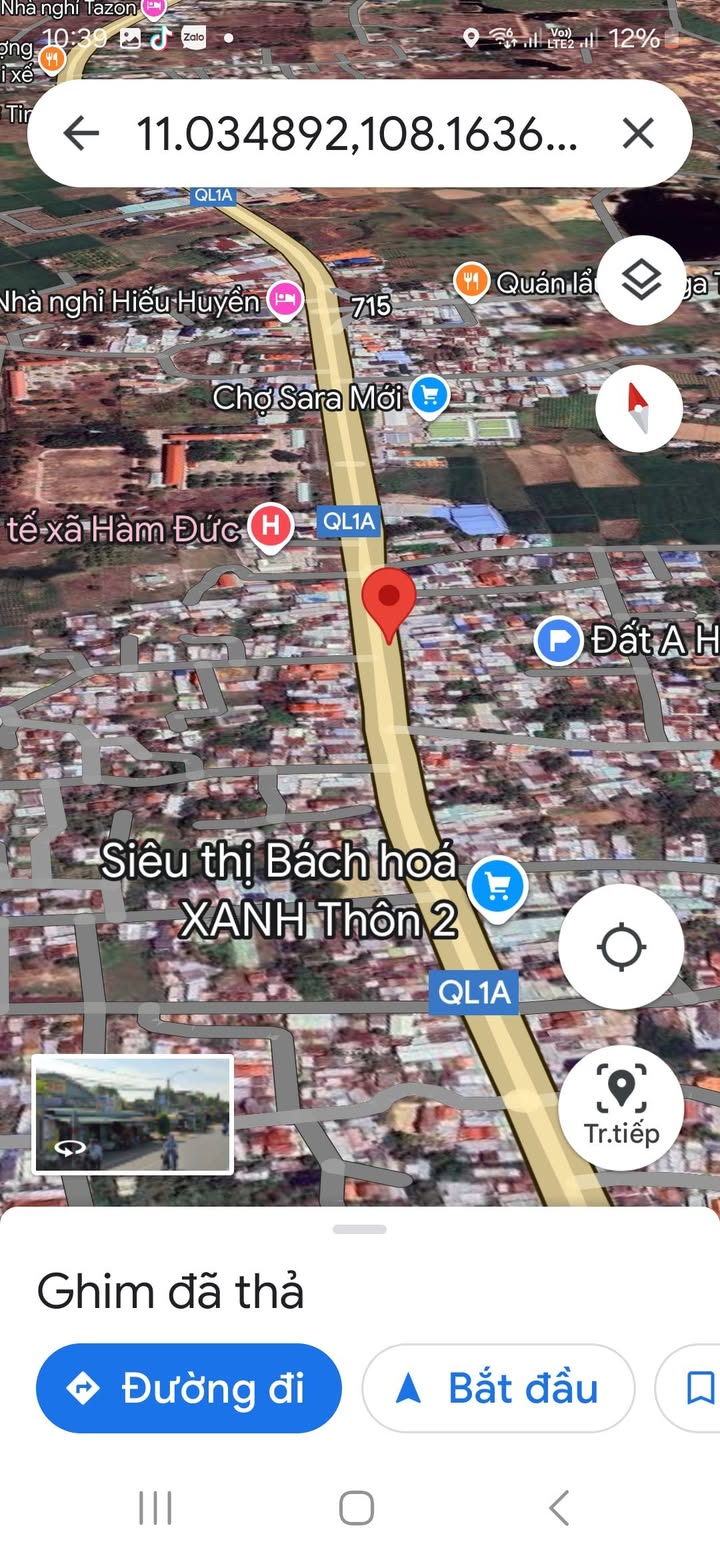Center map on my current location
Image resolution: width=720 pixels, height=1560 pixels.
click(620, 946)
